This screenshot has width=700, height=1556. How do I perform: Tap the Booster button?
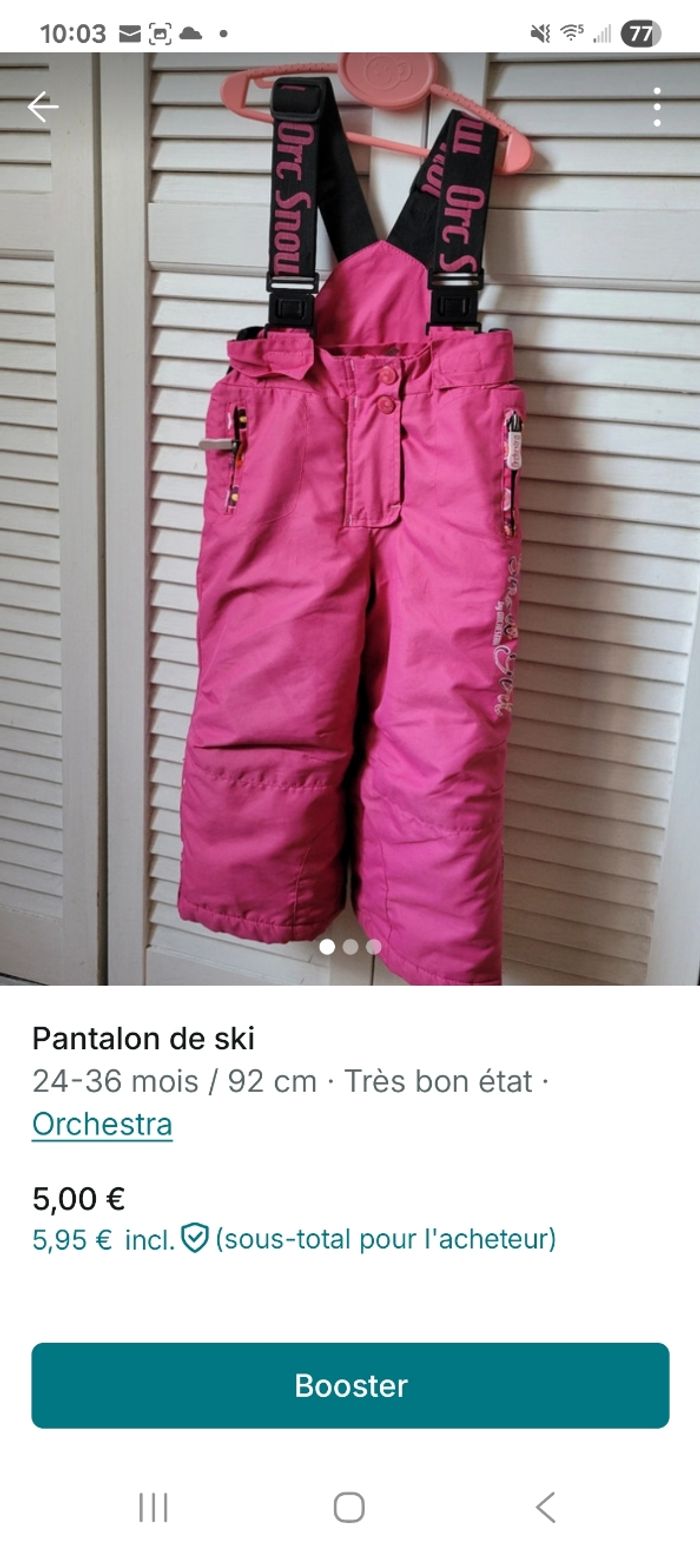(x=350, y=1385)
